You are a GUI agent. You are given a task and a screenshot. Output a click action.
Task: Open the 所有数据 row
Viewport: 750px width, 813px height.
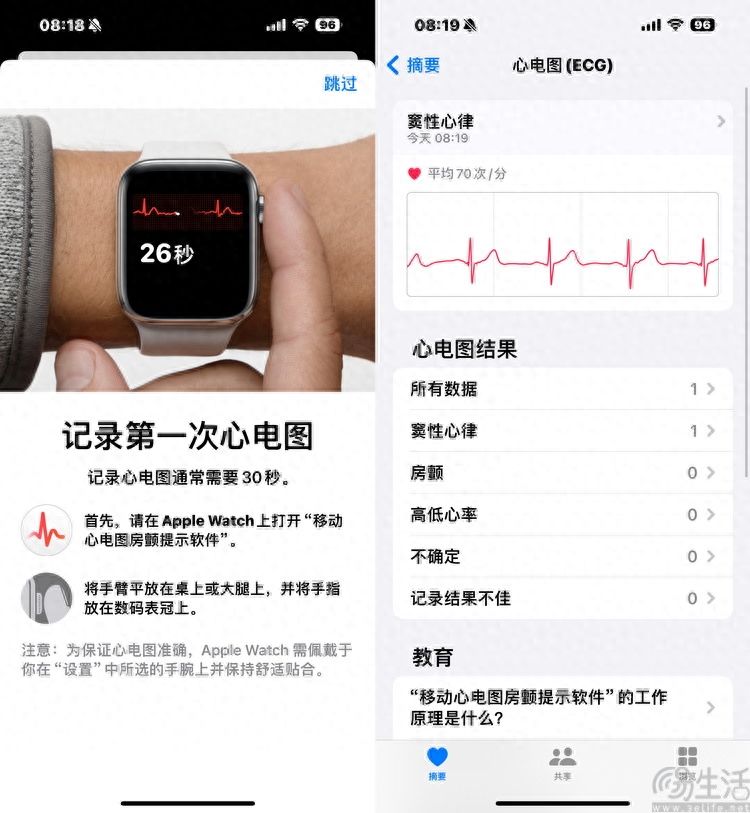pos(562,389)
